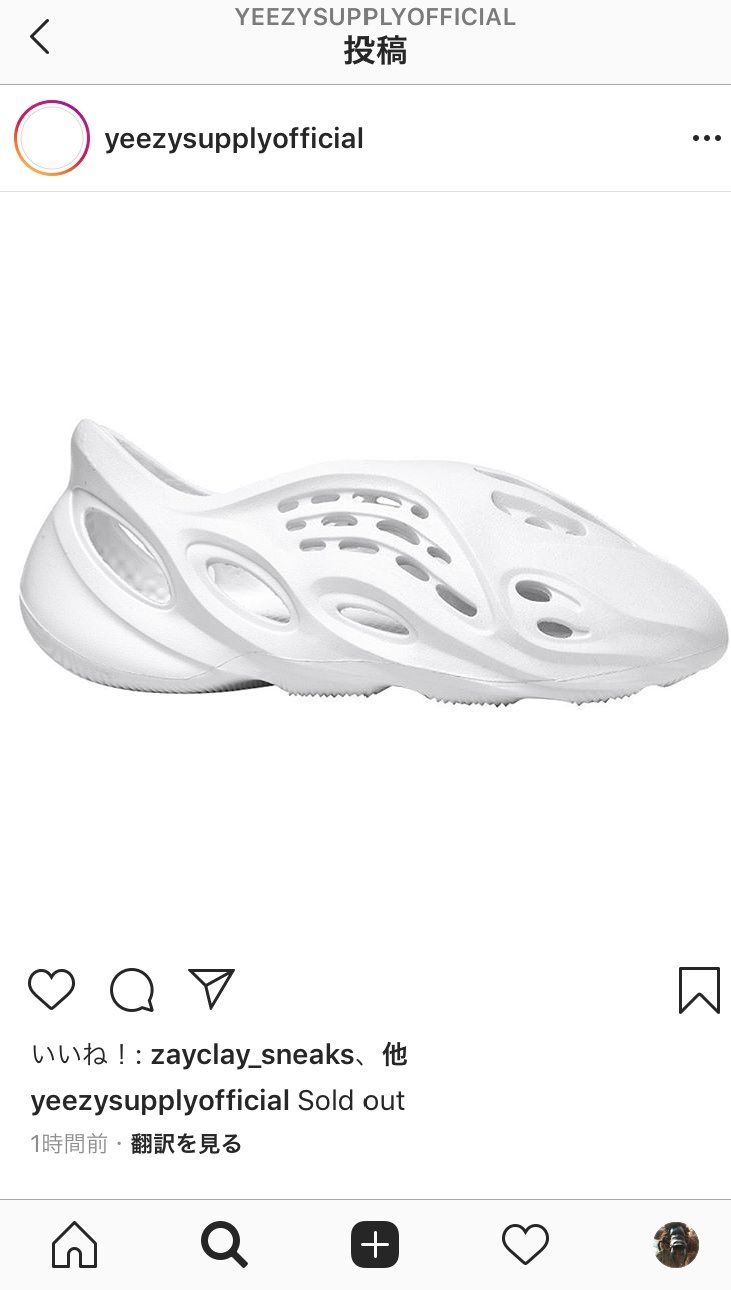Share the post with the paper plane icon

pos(211,988)
